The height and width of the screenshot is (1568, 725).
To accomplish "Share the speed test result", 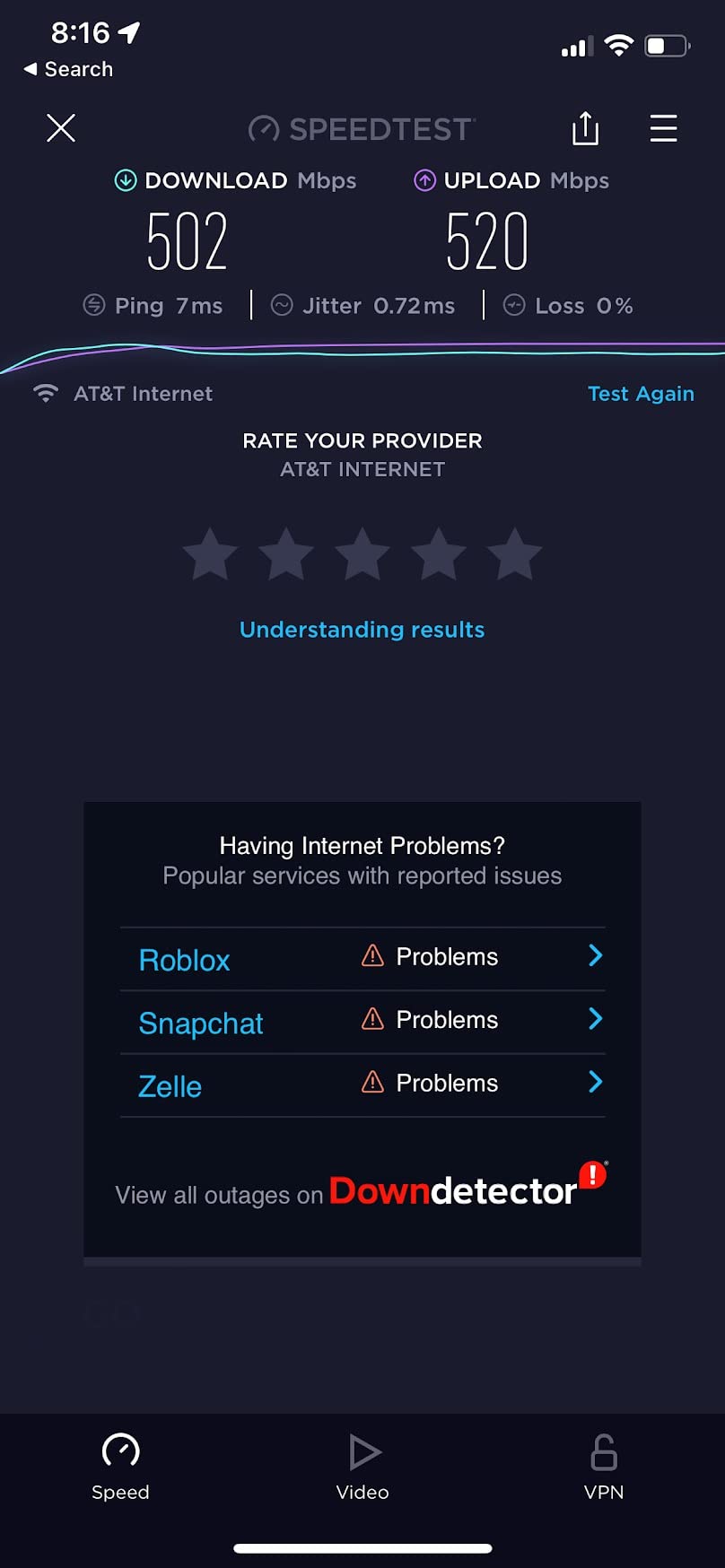I will click(585, 128).
